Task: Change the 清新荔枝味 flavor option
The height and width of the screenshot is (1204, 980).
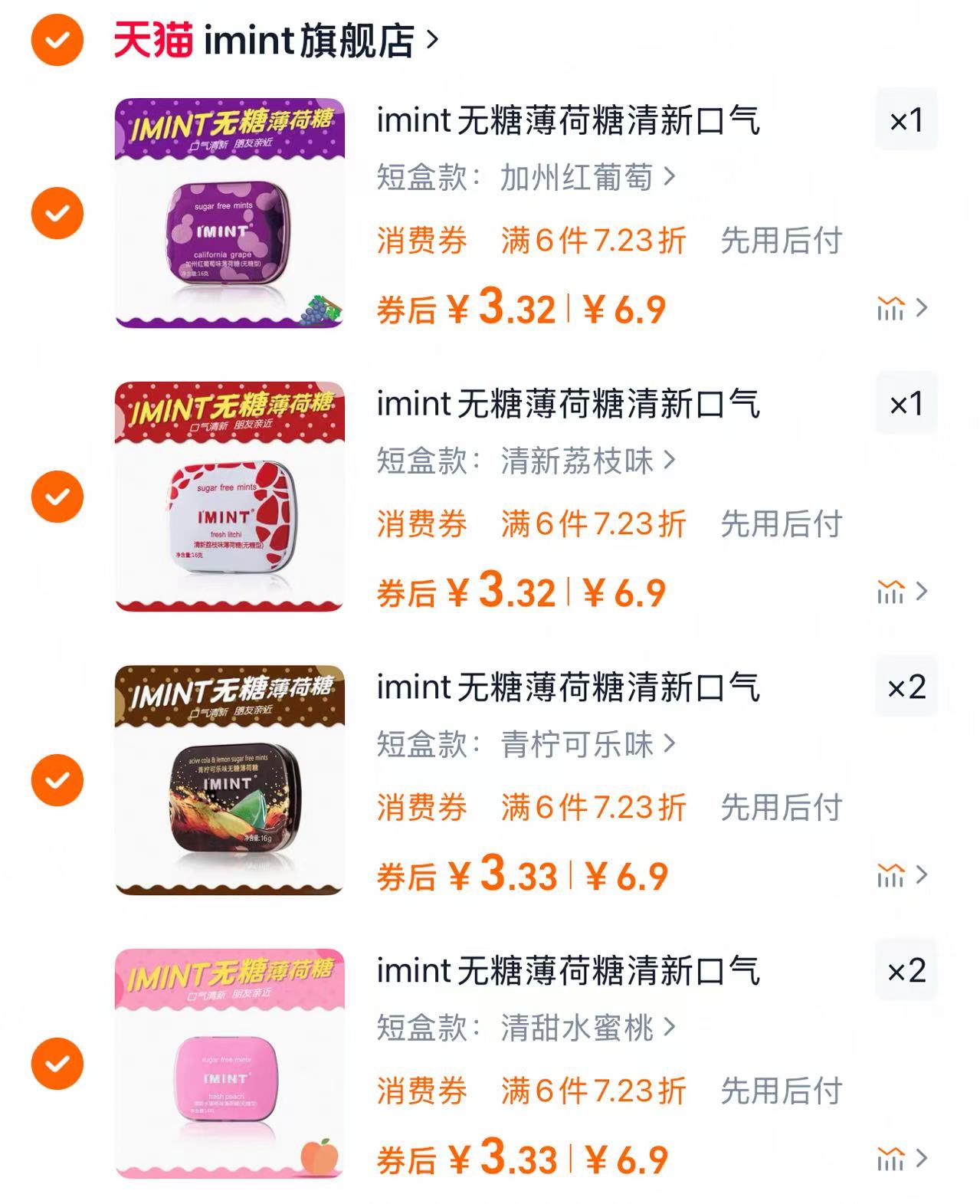Action: 526,461
